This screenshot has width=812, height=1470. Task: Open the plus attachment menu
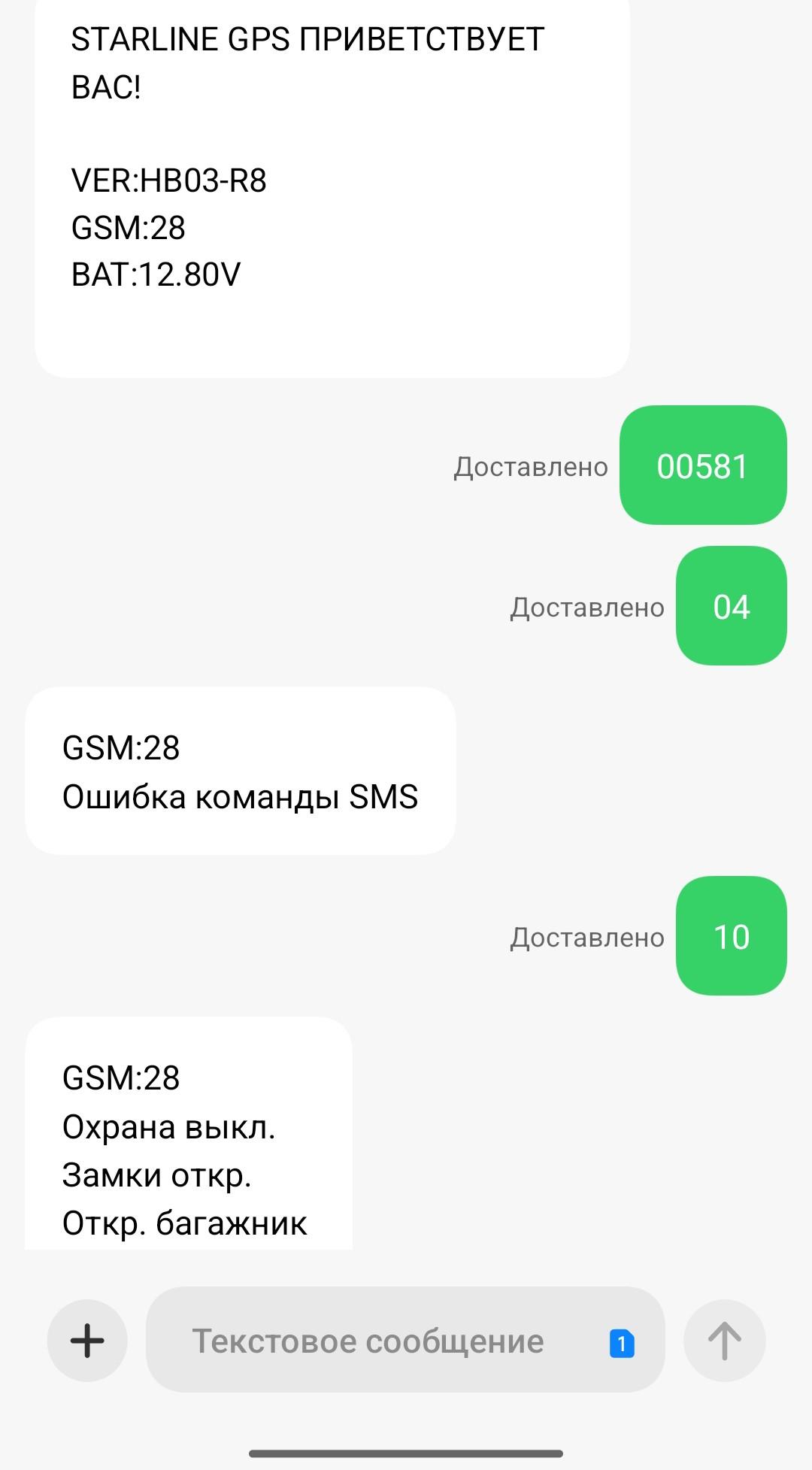(87, 1341)
